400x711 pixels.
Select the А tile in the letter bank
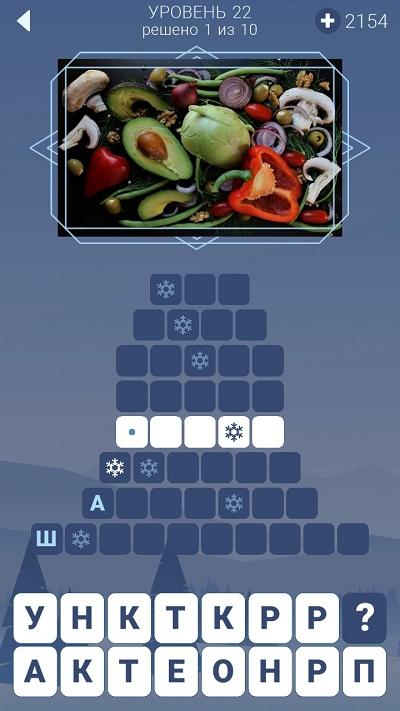pos(35,672)
